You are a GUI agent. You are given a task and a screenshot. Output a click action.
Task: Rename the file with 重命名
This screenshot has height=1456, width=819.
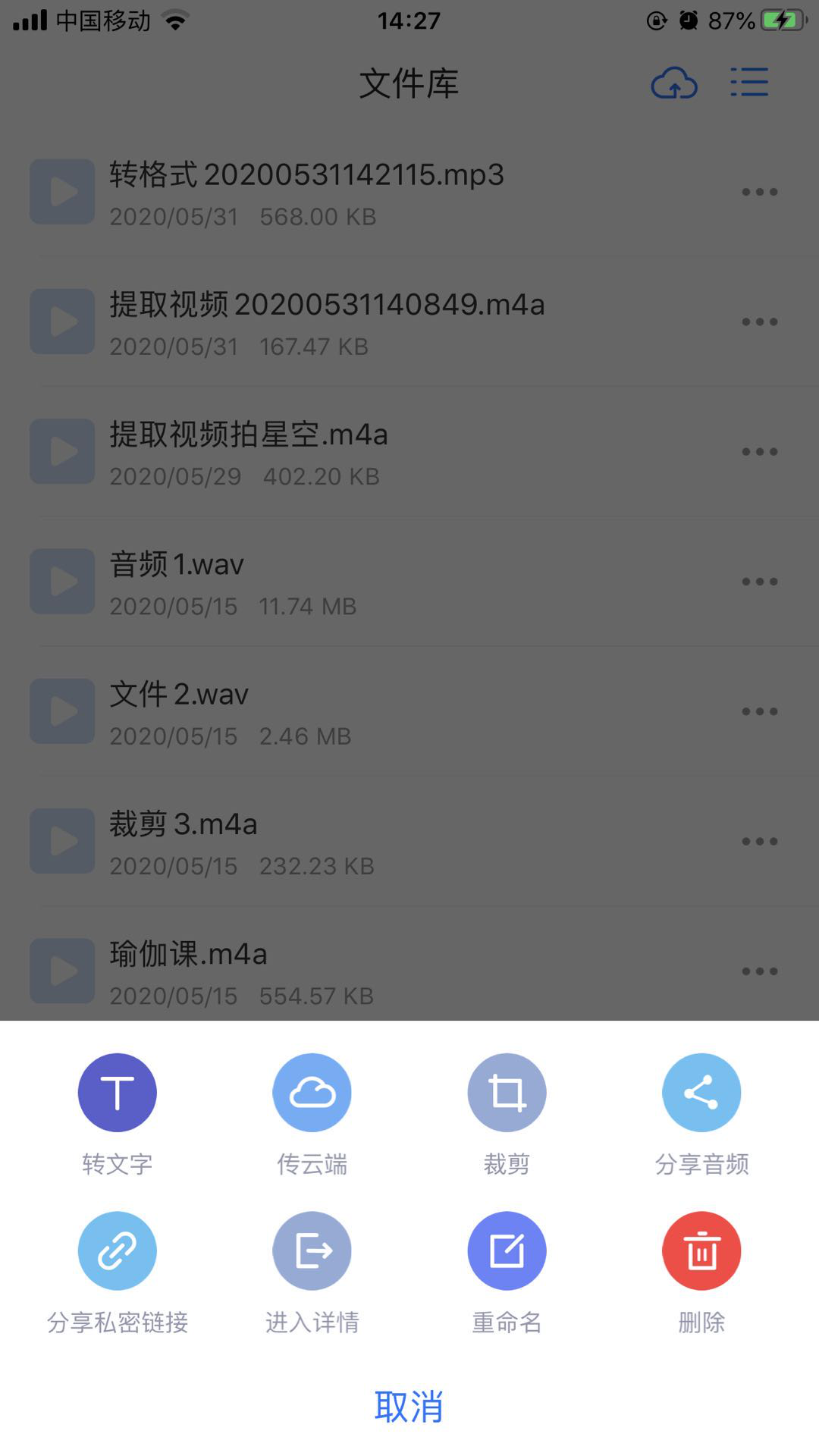pyautogui.click(x=507, y=1251)
